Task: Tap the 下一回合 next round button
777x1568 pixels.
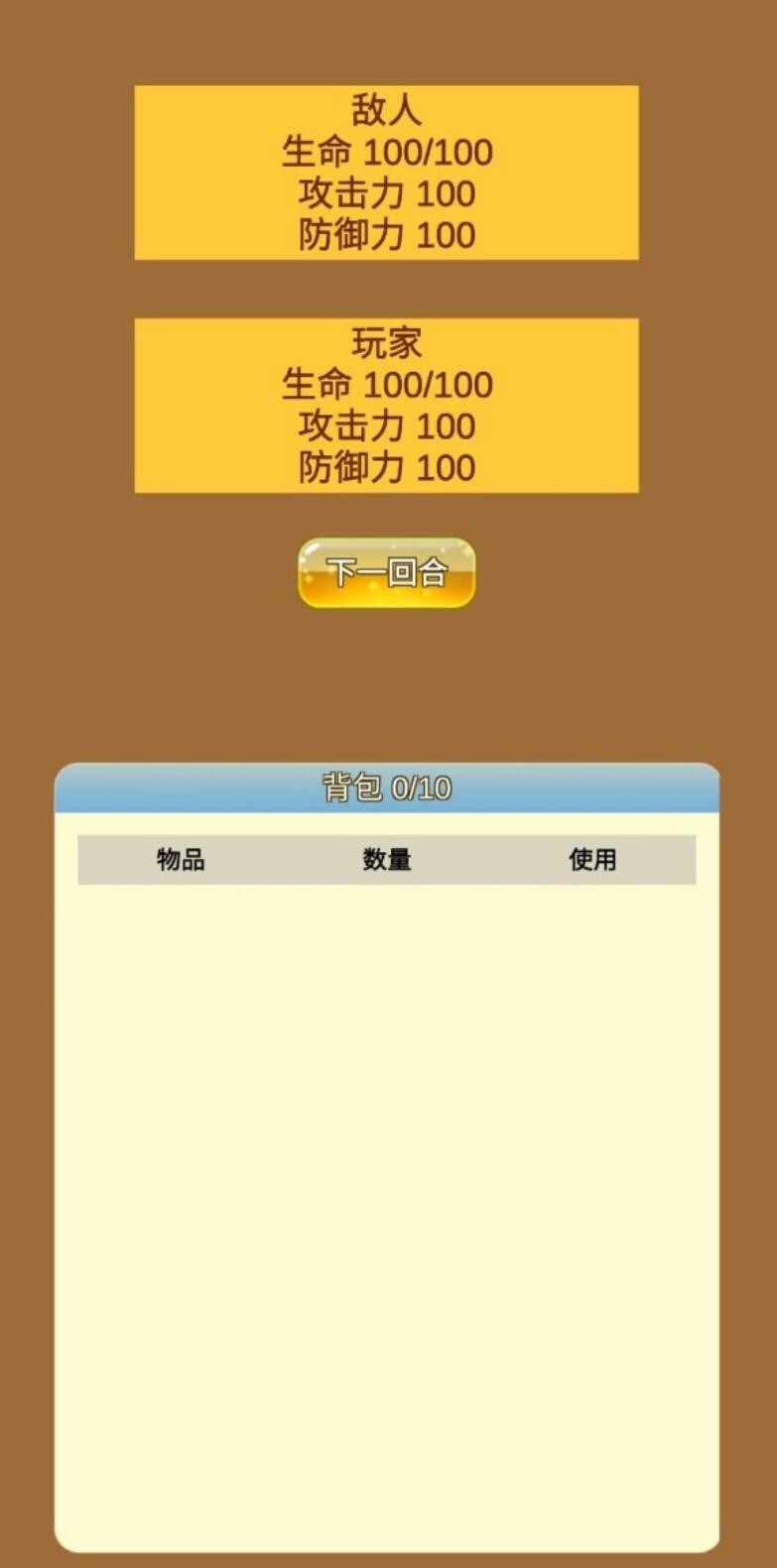Action: point(386,572)
